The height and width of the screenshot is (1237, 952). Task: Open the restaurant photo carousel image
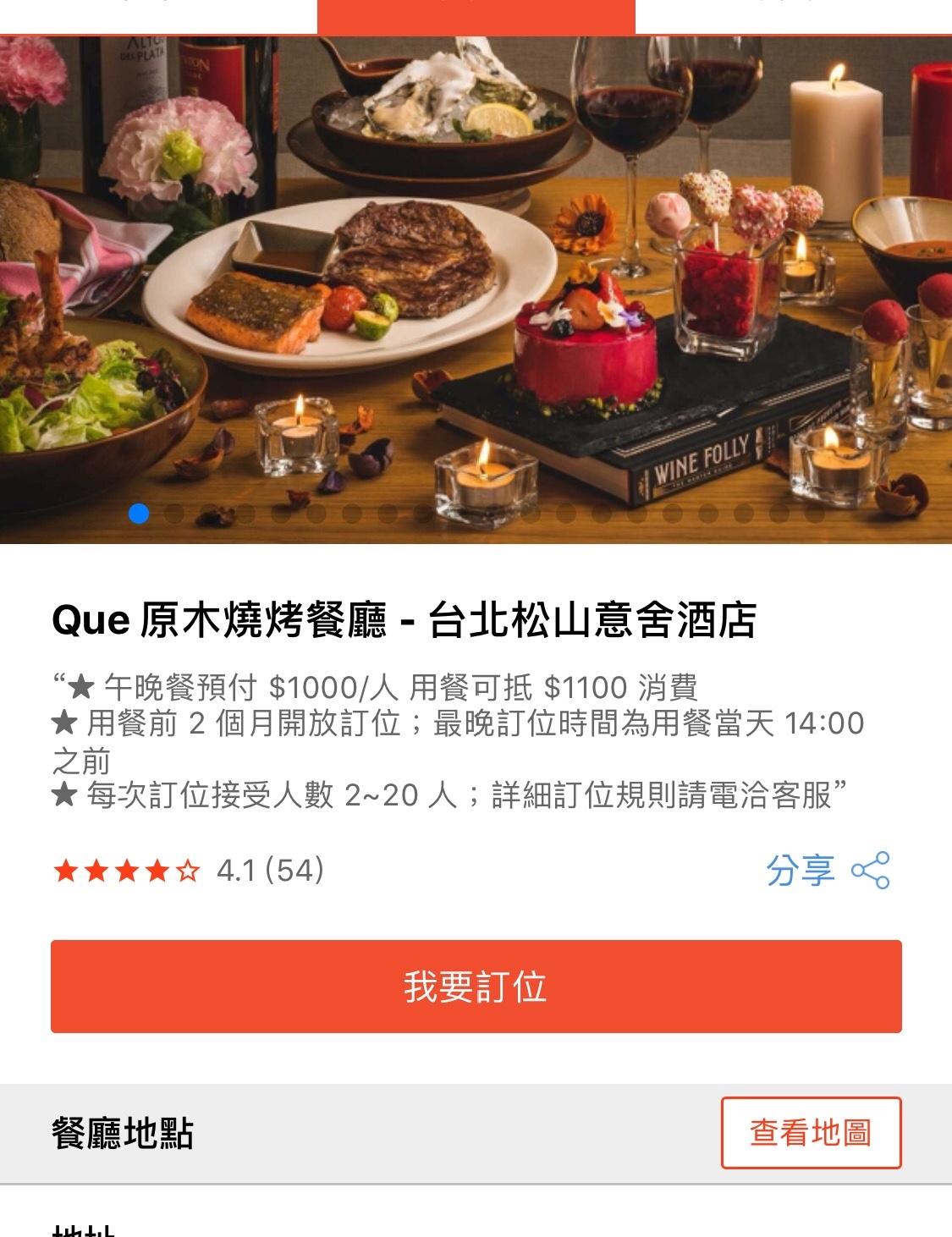[x=476, y=288]
